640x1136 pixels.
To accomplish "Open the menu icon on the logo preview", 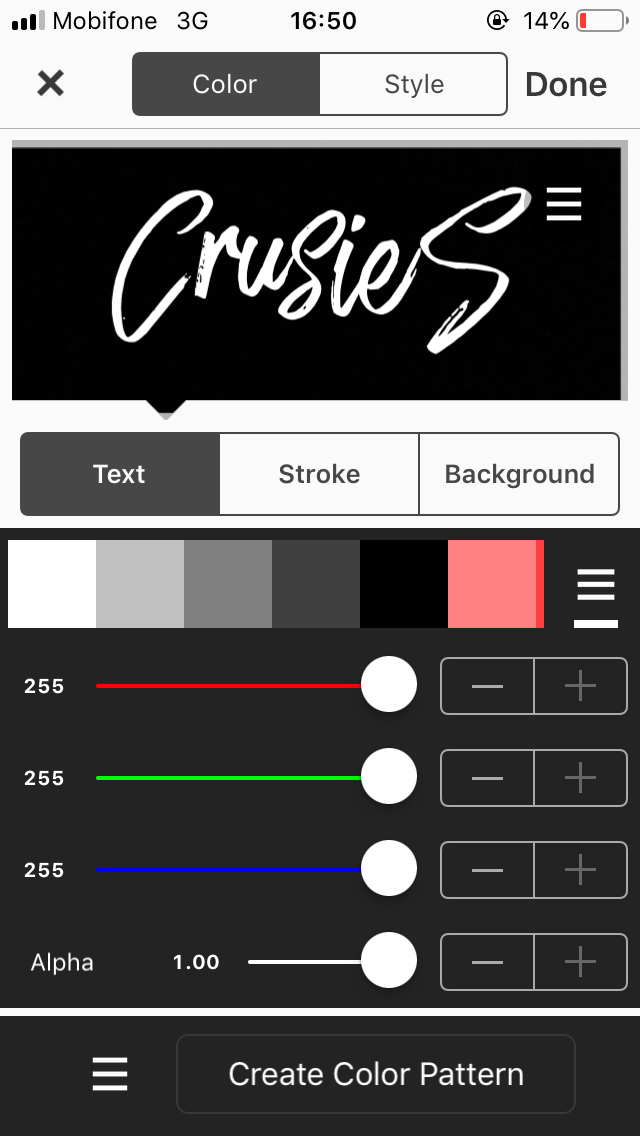I will pyautogui.click(x=564, y=204).
